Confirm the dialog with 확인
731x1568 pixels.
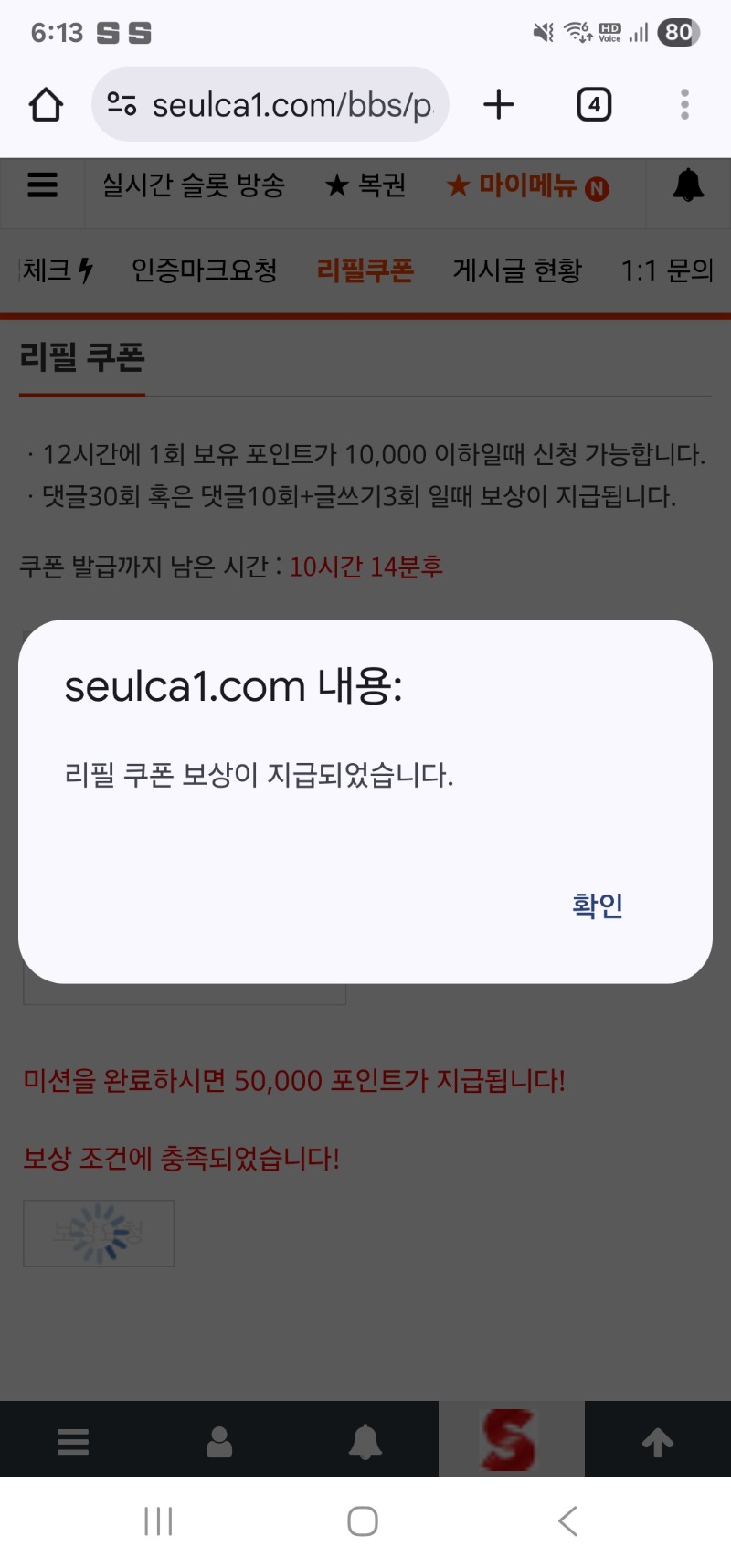pos(597,905)
